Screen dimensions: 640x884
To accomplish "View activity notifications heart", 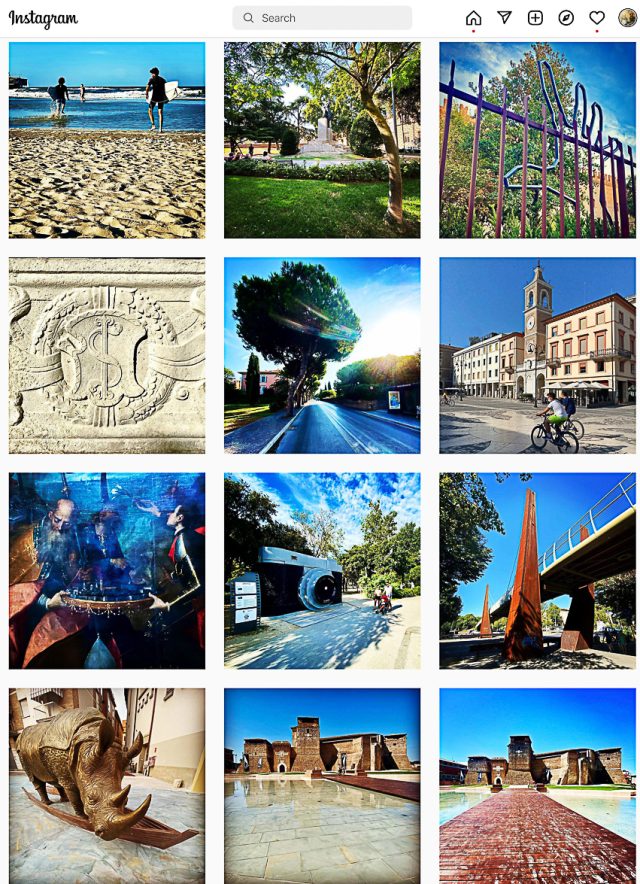I will coord(597,17).
